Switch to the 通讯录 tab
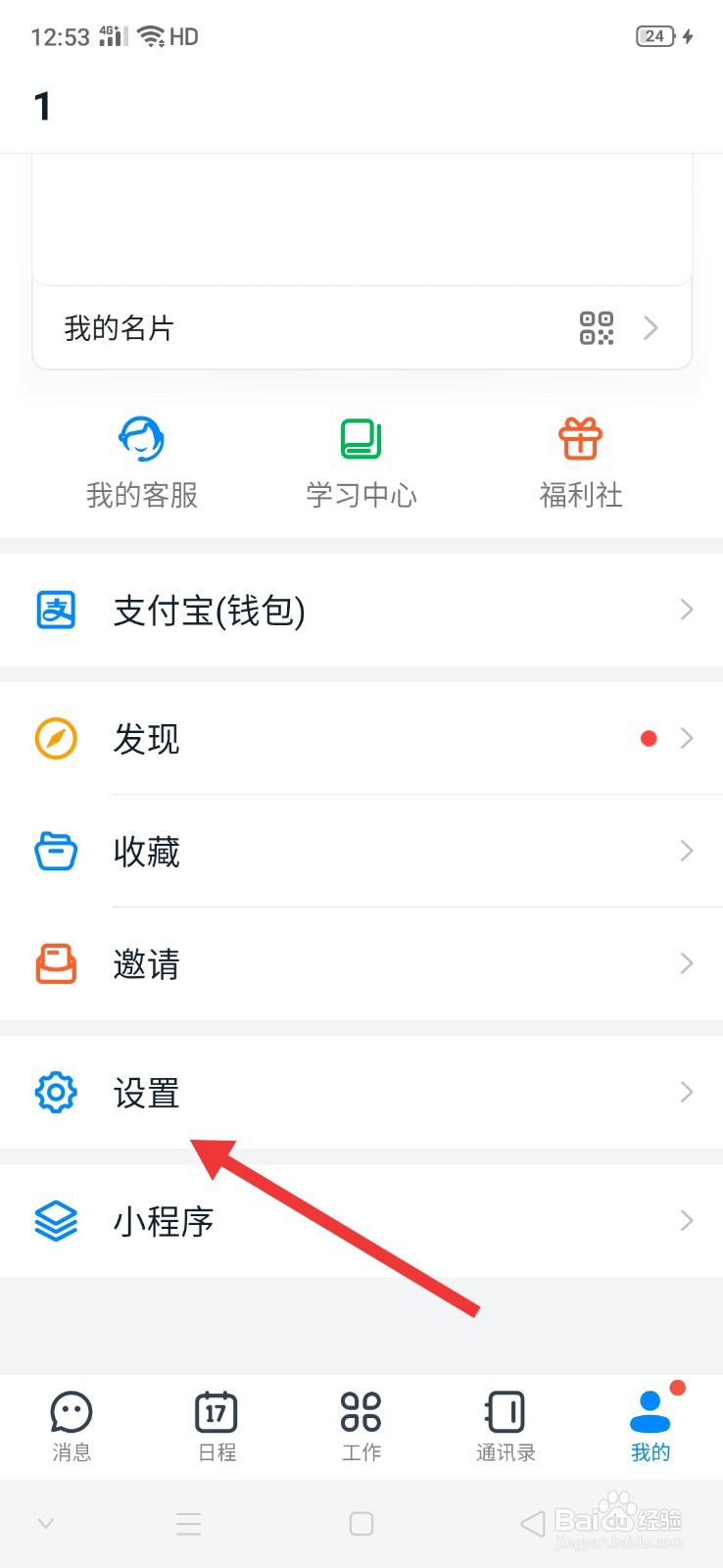Screen dimensions: 723x1568 click(x=506, y=1427)
